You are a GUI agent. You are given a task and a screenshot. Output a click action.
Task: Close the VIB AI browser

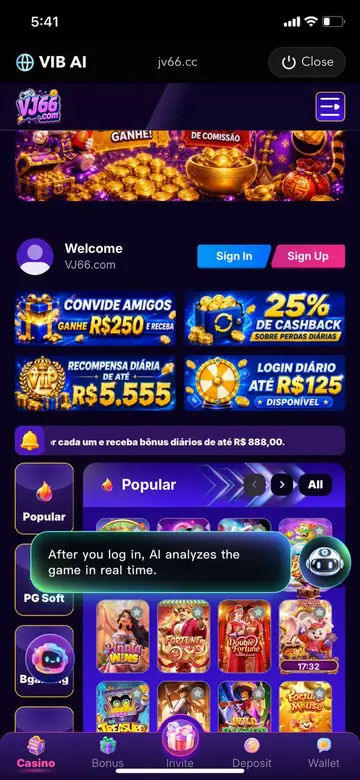tap(307, 62)
